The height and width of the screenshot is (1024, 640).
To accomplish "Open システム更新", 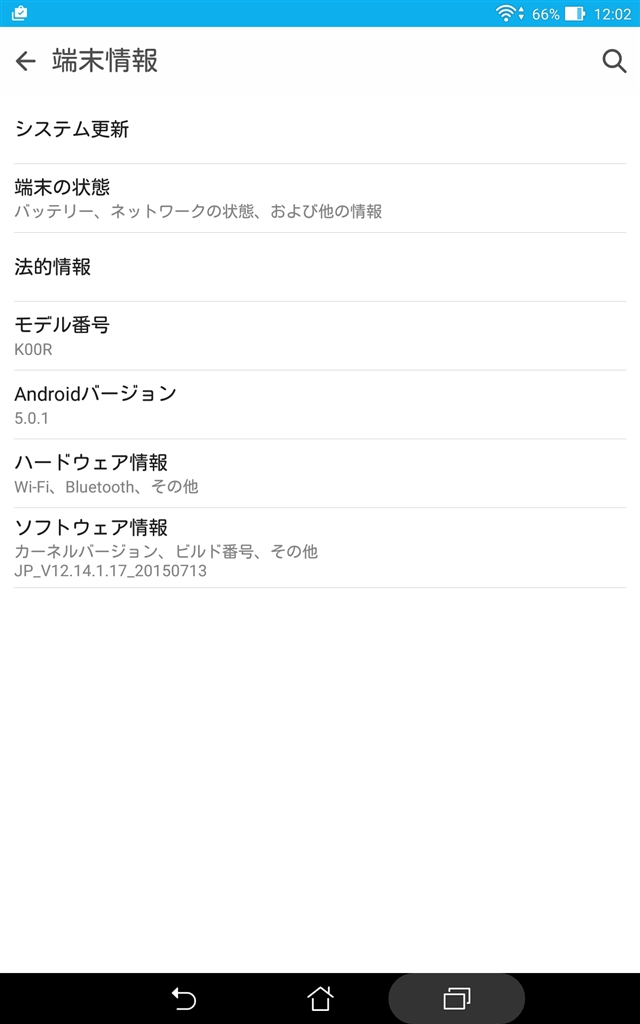I will pos(320,129).
